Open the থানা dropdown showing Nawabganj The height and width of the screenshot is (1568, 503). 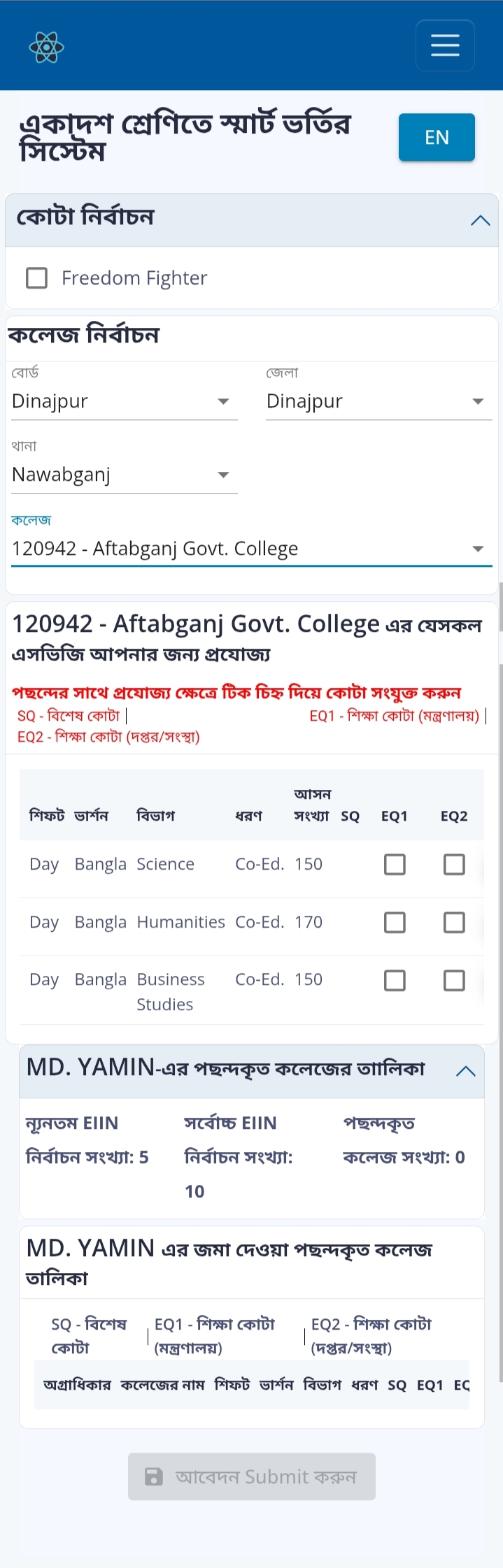pos(125,475)
